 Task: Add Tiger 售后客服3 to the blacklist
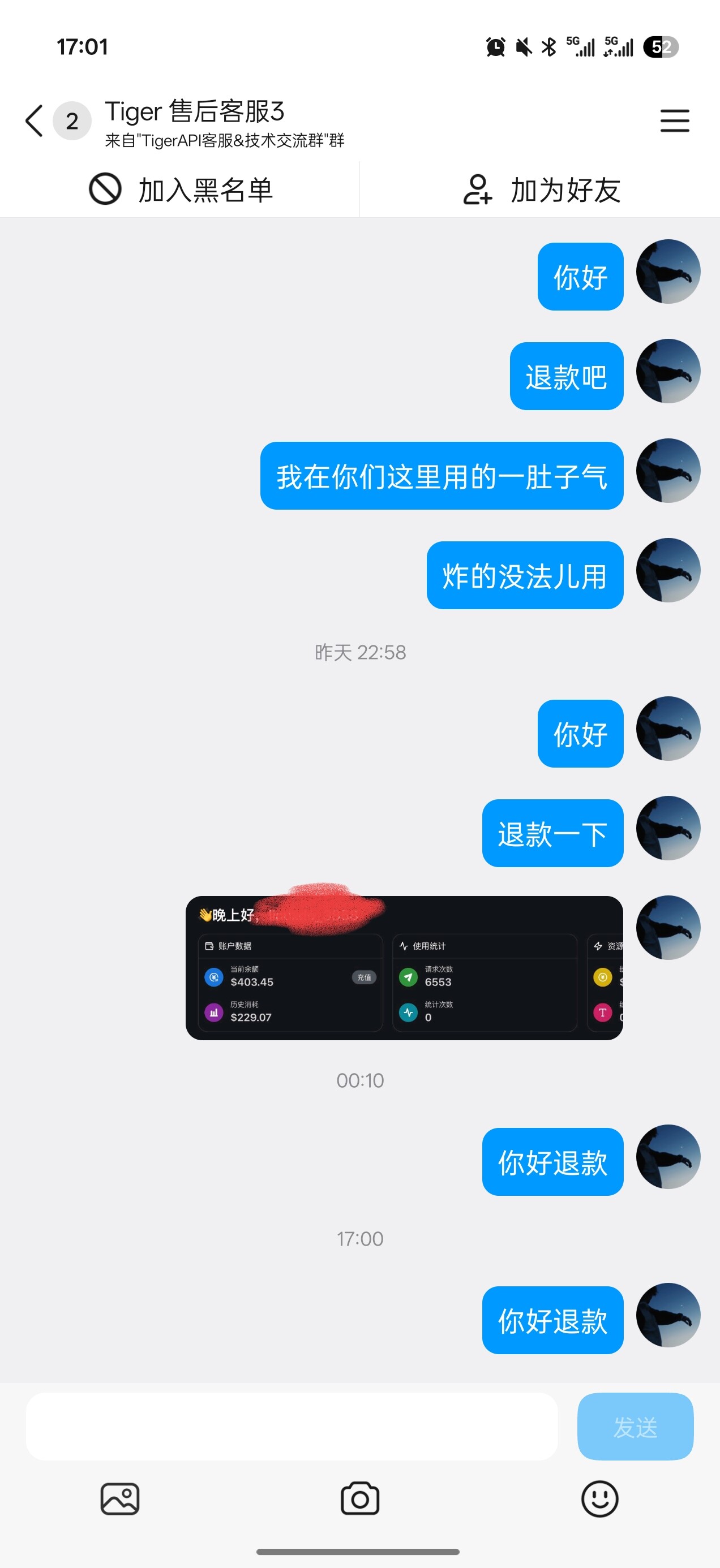[181, 190]
